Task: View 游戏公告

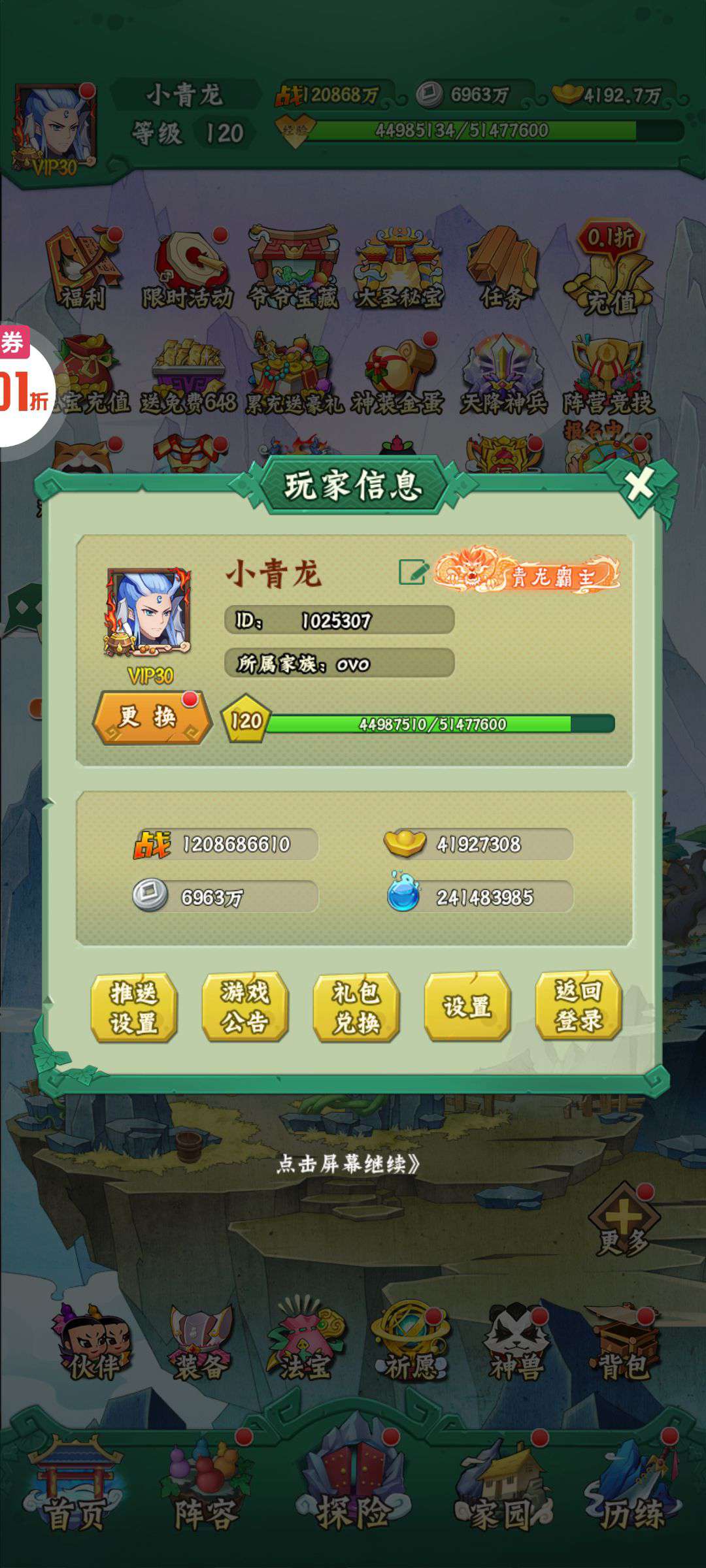Action: point(245,1007)
